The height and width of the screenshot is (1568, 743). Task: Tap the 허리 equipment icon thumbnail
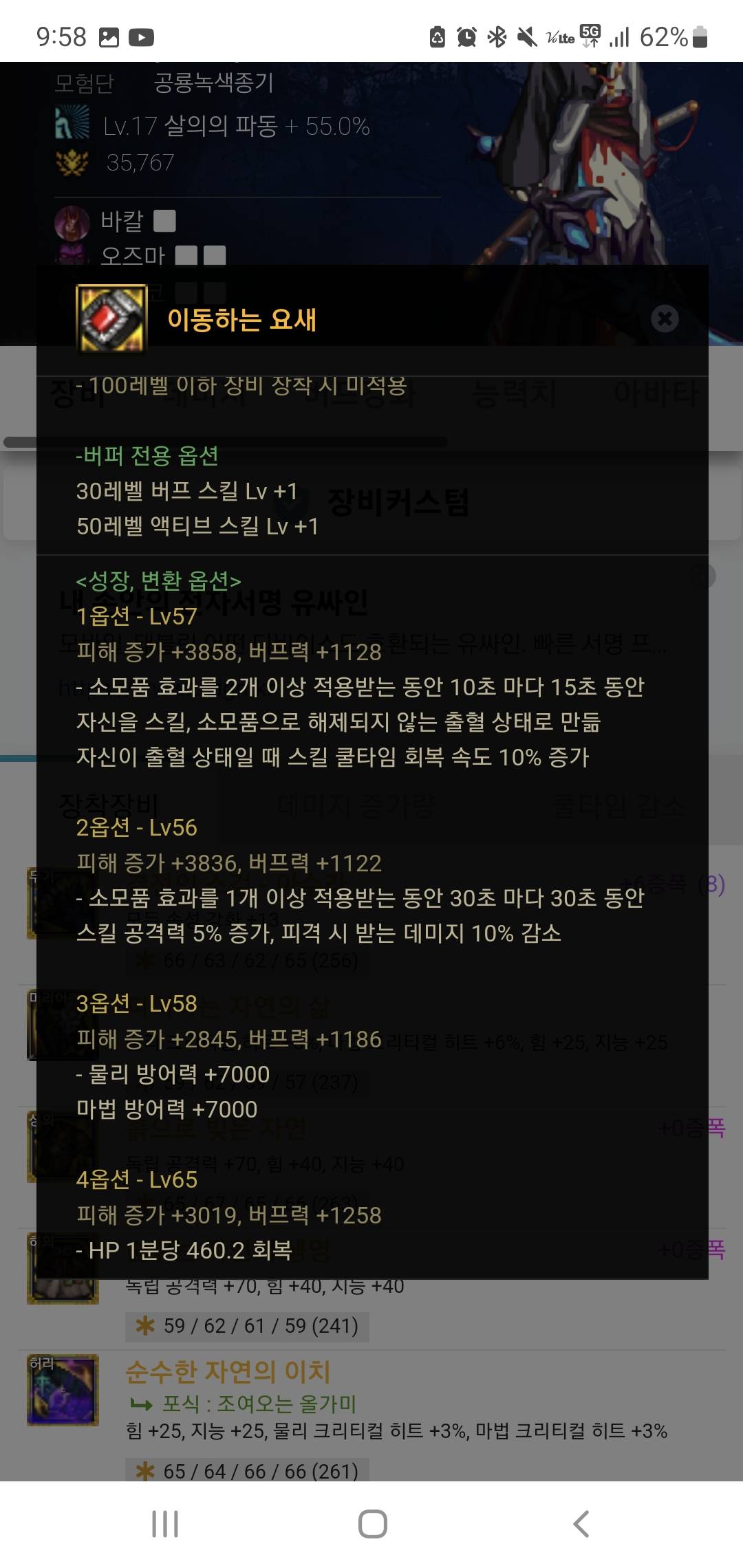(x=63, y=1390)
